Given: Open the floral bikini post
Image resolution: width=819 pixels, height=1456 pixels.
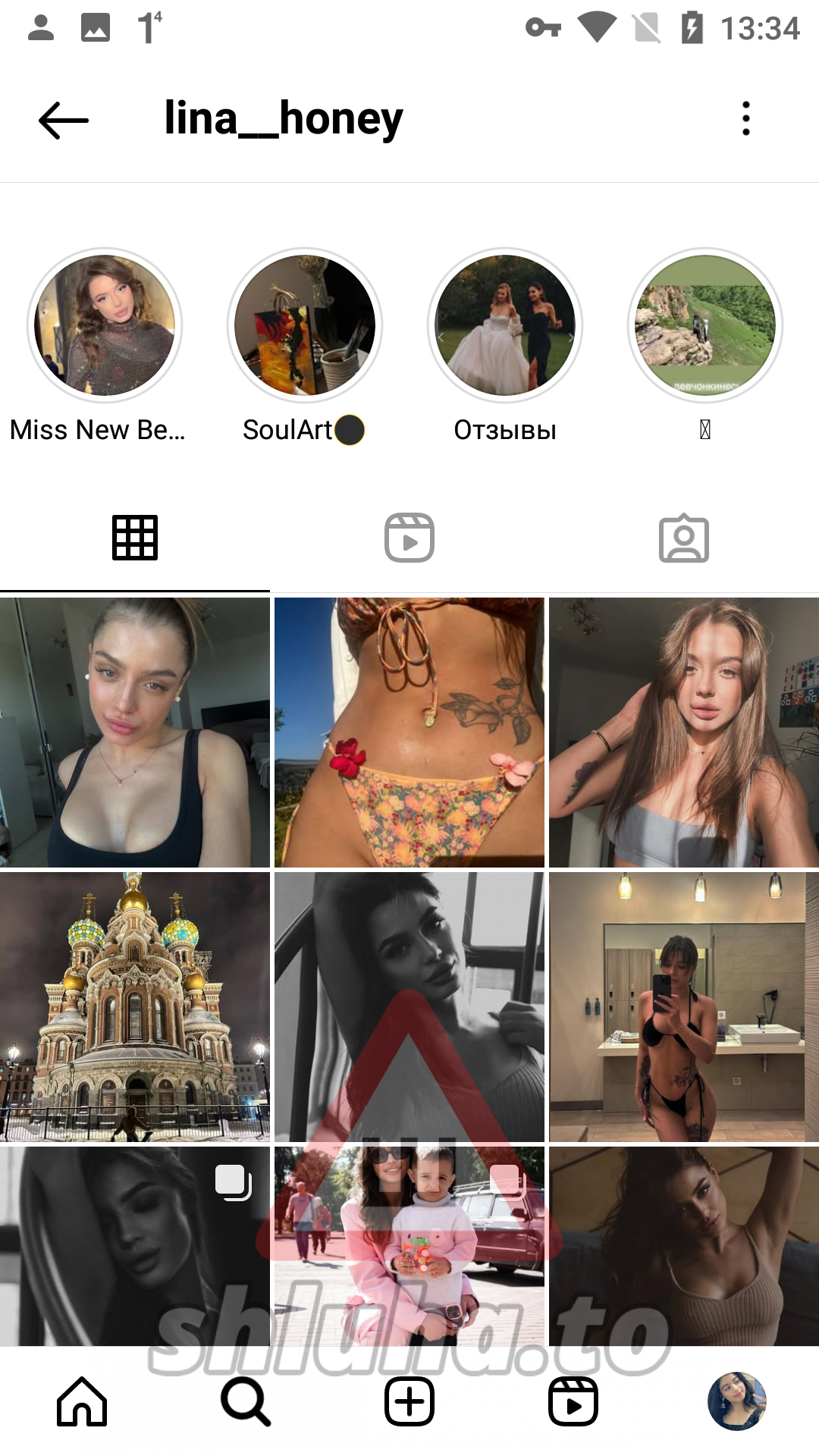Looking at the screenshot, I should click(409, 733).
